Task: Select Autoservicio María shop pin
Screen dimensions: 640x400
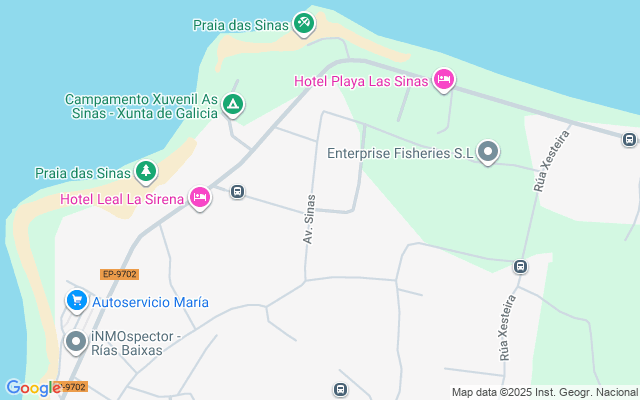Action: coord(76,300)
